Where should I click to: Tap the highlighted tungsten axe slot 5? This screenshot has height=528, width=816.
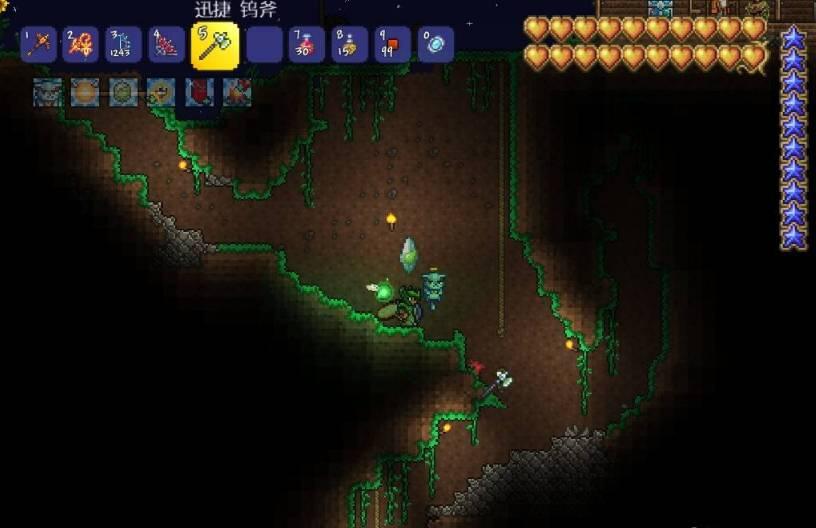point(215,45)
